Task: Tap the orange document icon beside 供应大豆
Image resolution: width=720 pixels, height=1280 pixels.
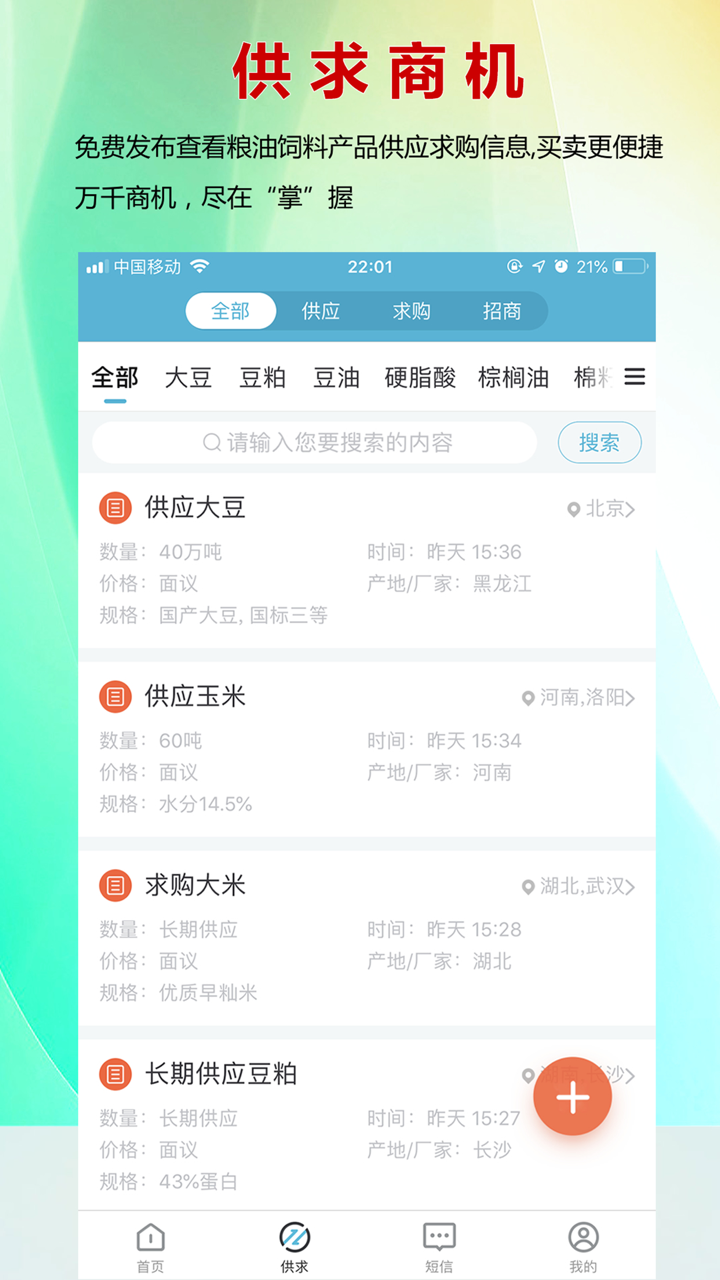Action: point(115,507)
